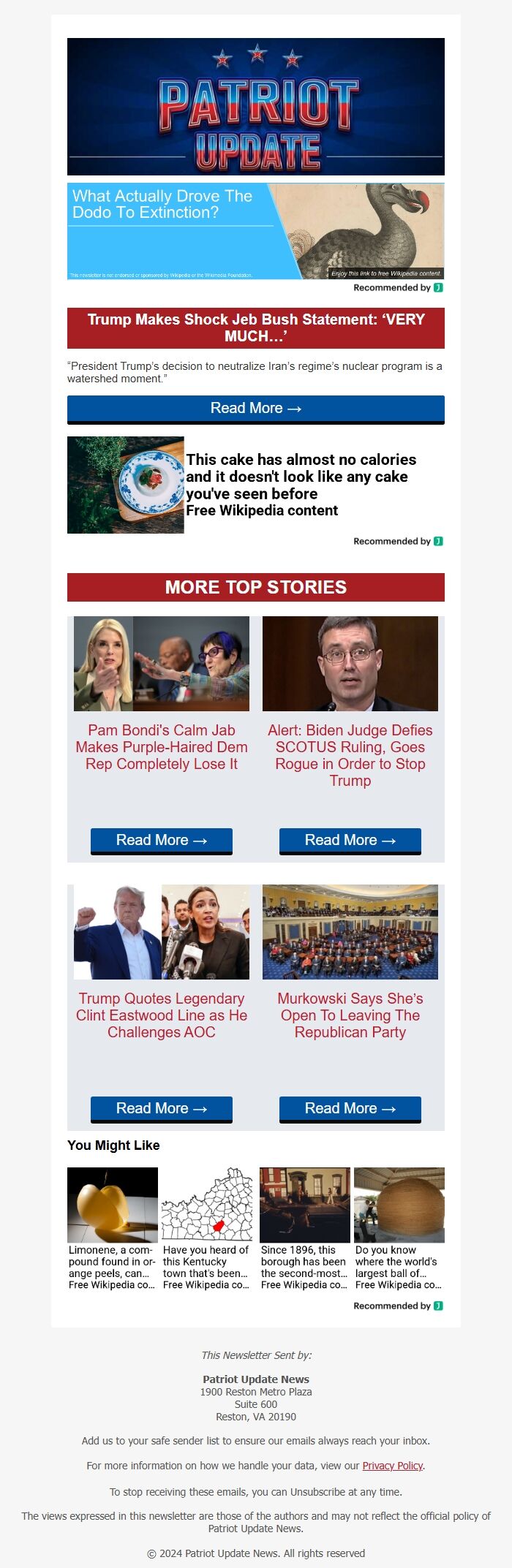Viewport: 512px width, 1568px height.
Task: Open the Pam Bondi story headline
Action: pyautogui.click(x=161, y=747)
